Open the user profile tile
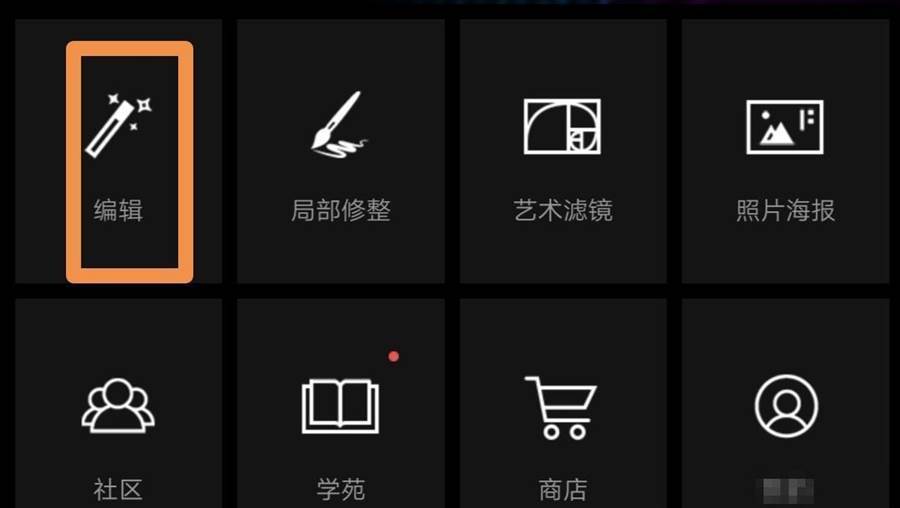 [x=785, y=420]
